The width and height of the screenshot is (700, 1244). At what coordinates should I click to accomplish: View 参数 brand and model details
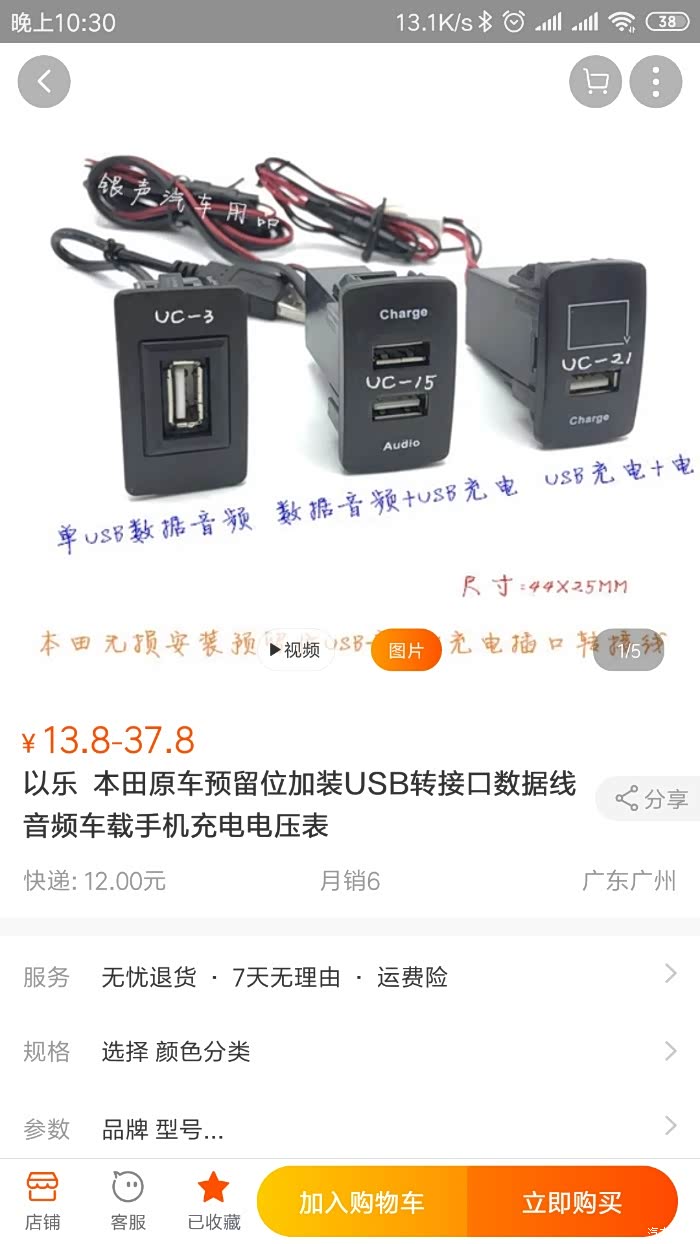pos(350,1129)
